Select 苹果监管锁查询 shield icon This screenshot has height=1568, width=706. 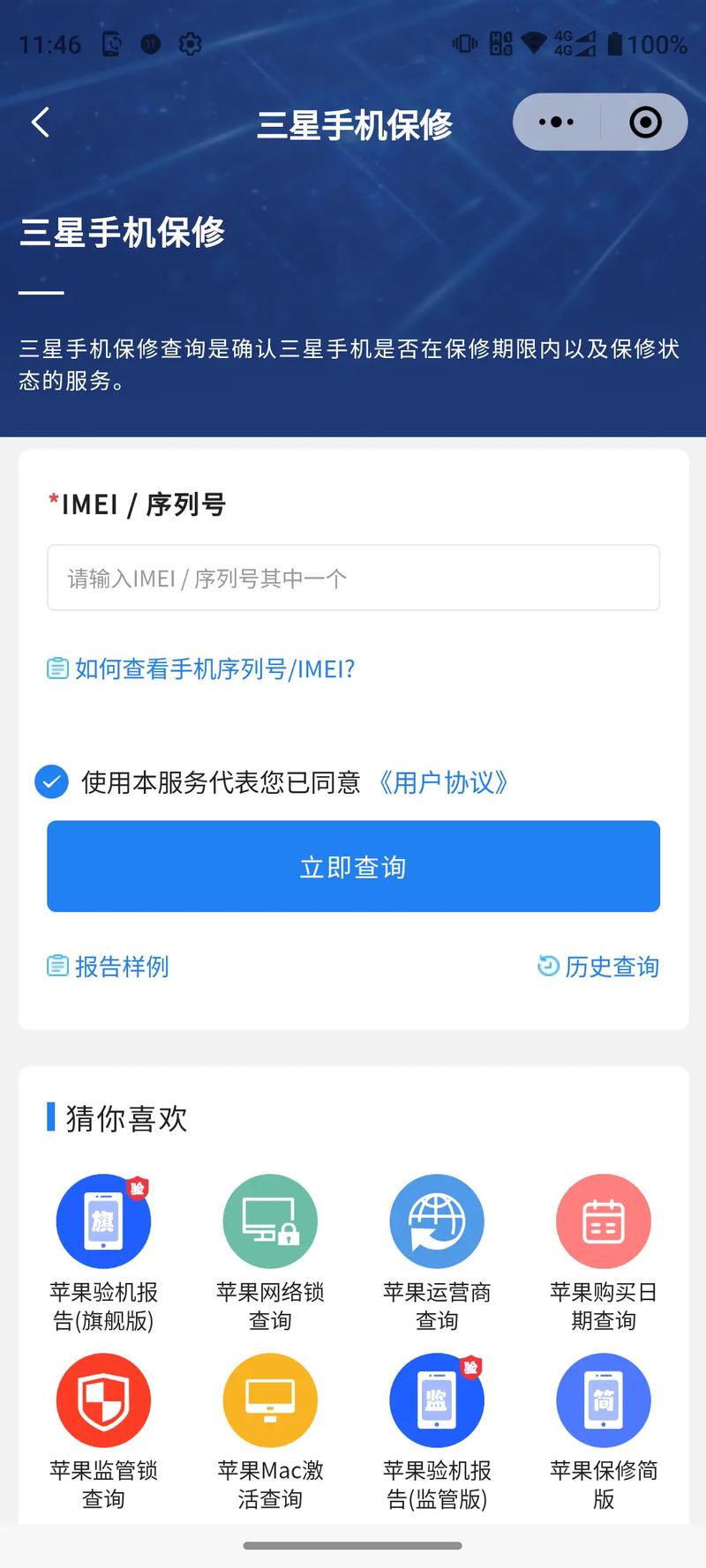pyautogui.click(x=103, y=1400)
